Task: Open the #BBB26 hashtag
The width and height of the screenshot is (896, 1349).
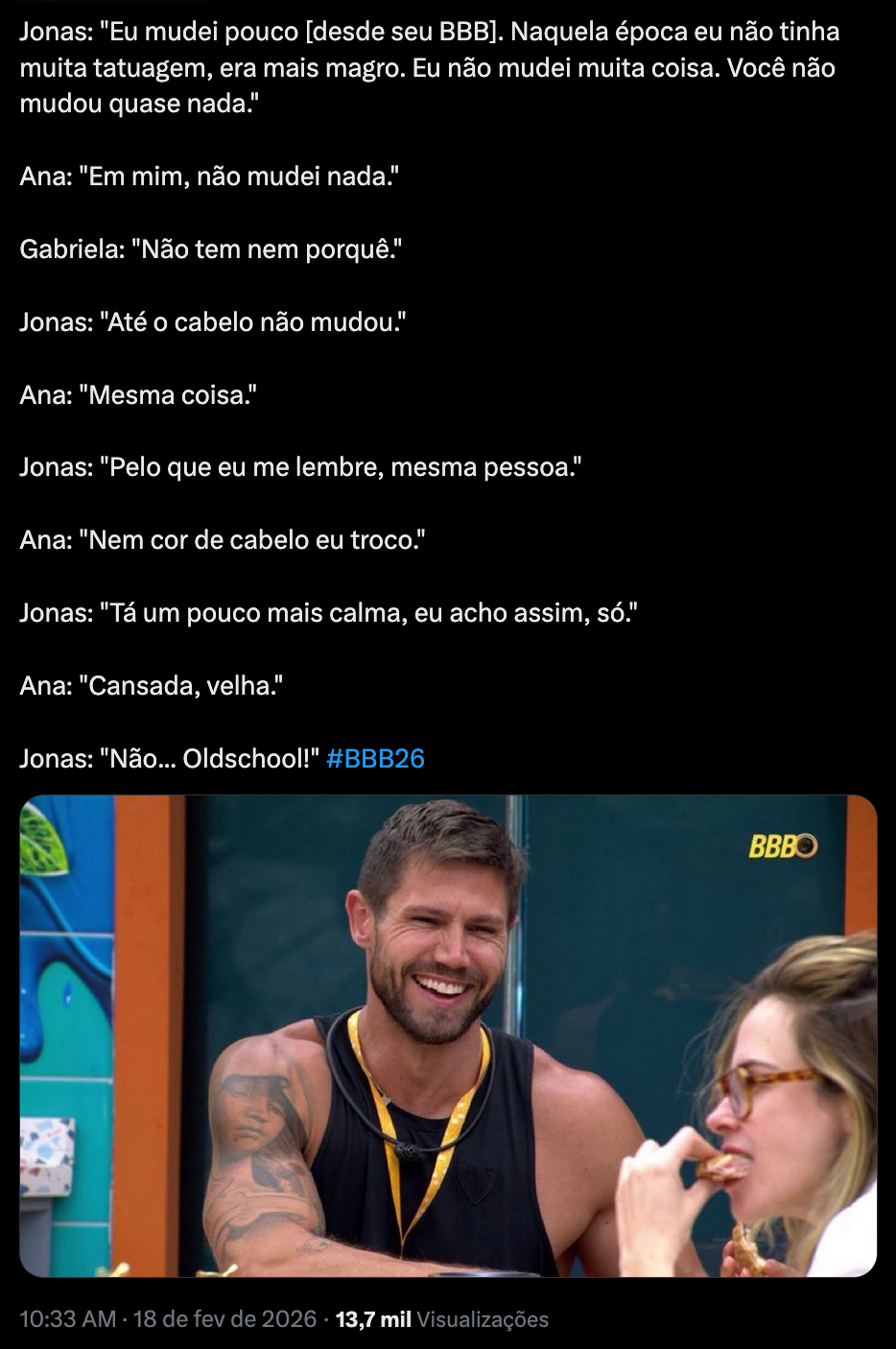Action: click(375, 758)
